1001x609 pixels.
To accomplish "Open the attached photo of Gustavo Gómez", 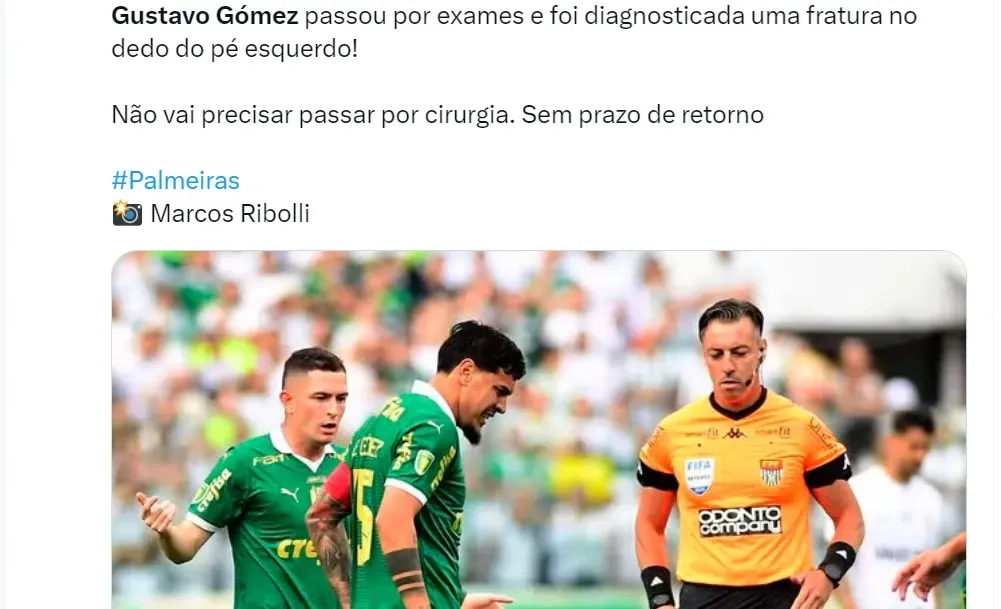I will coord(538,430).
